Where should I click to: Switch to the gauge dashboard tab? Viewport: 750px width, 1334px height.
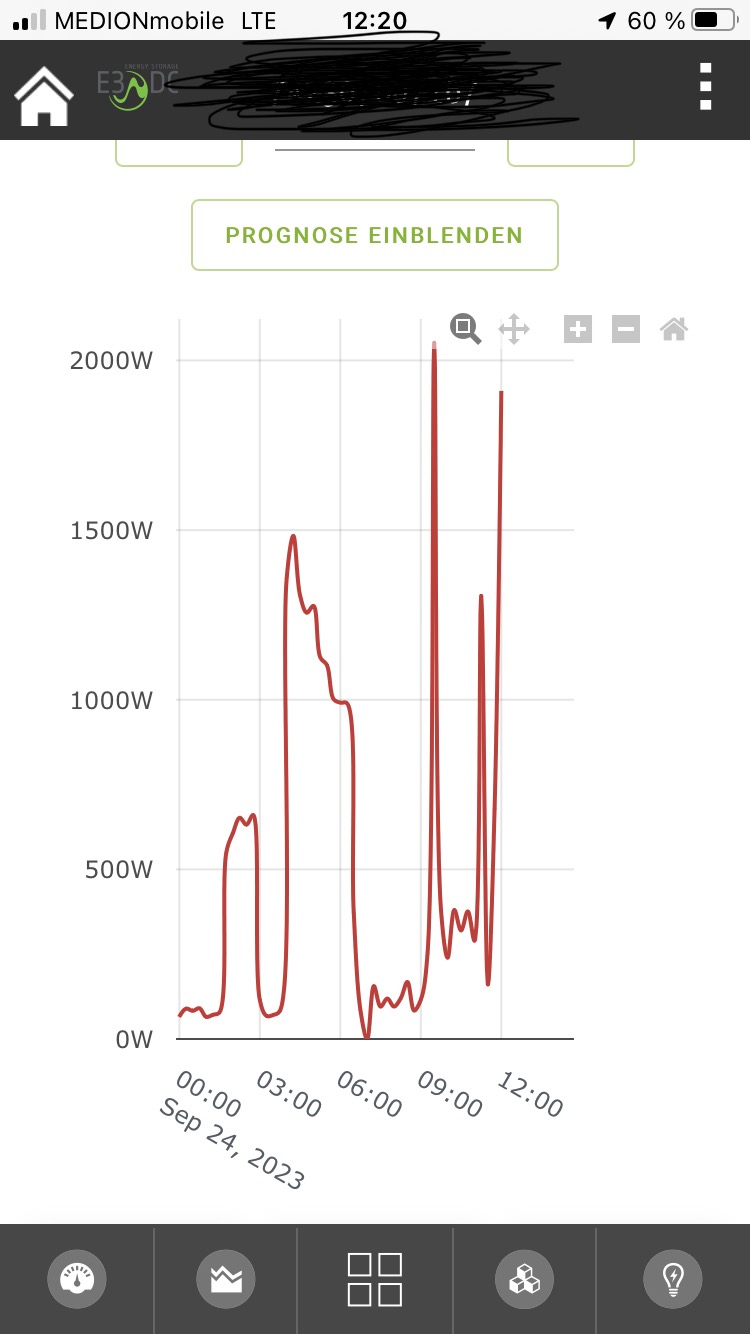coord(77,1278)
